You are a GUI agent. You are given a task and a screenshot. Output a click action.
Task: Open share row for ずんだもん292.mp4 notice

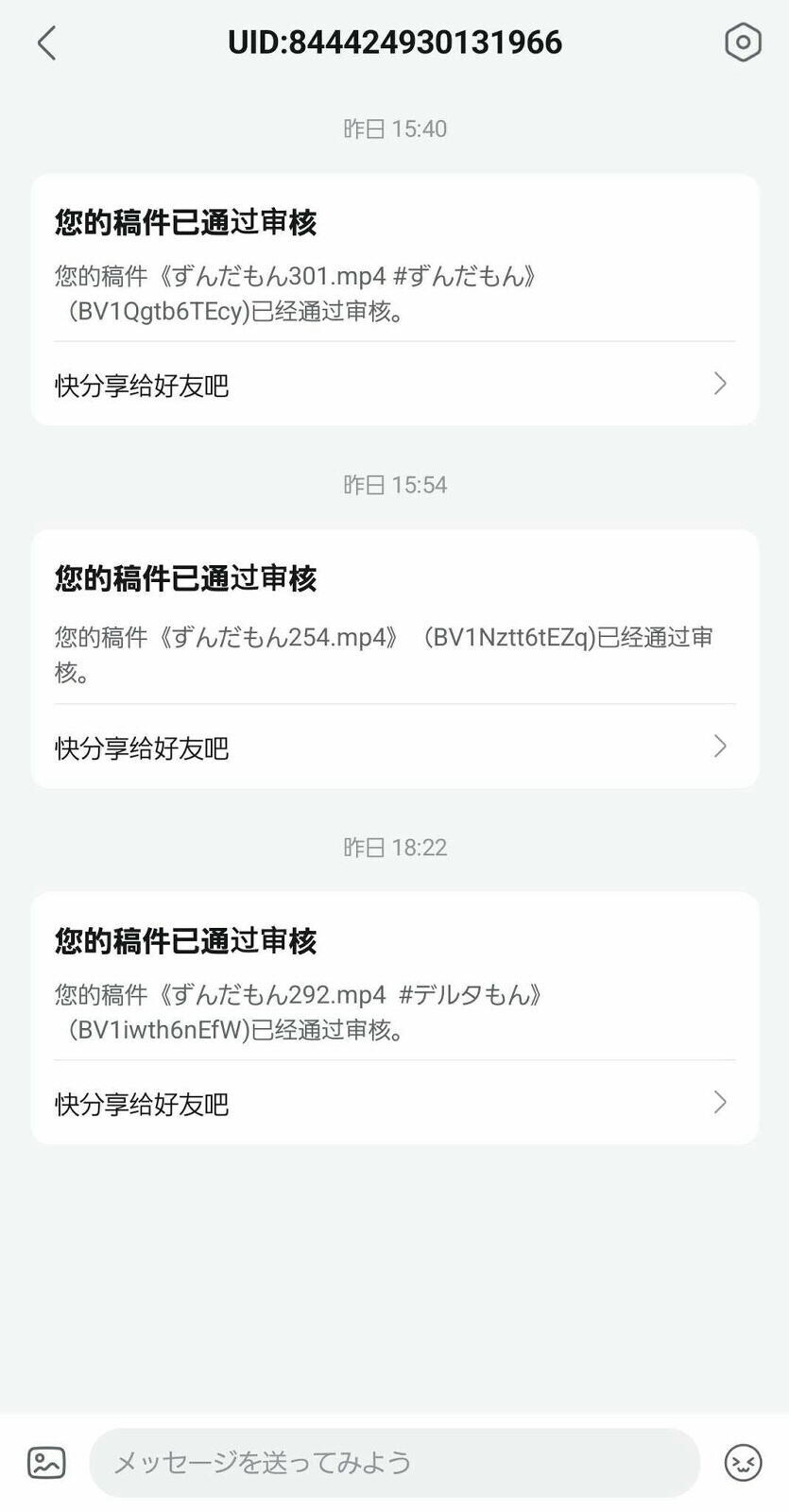click(x=394, y=1104)
